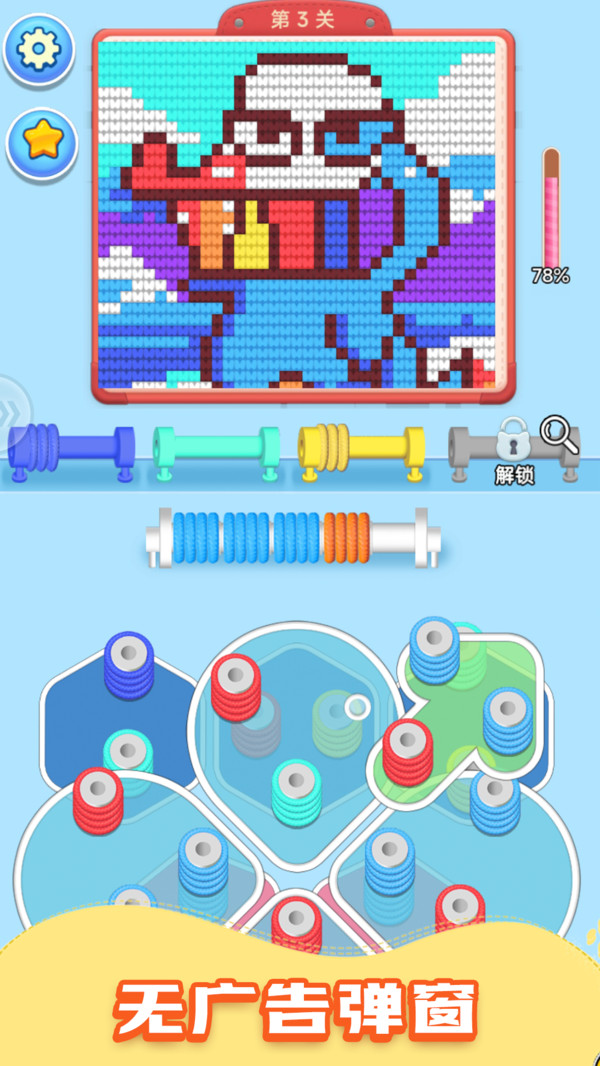This screenshot has width=600, height=1066.
Task: Select the red ring stack on the green arrow
Action: coord(407,750)
